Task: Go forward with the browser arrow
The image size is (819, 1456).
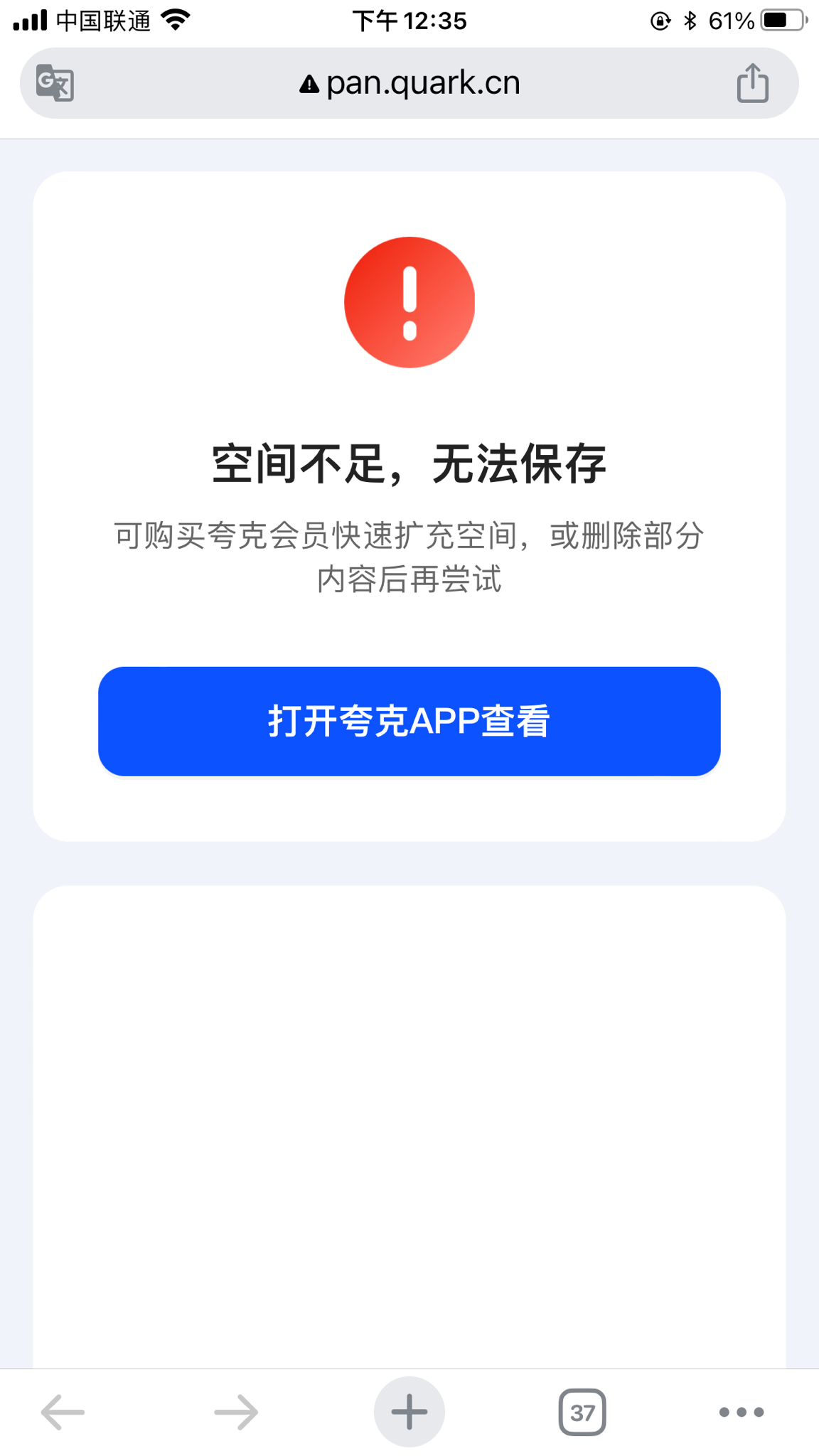Action: point(236,1412)
